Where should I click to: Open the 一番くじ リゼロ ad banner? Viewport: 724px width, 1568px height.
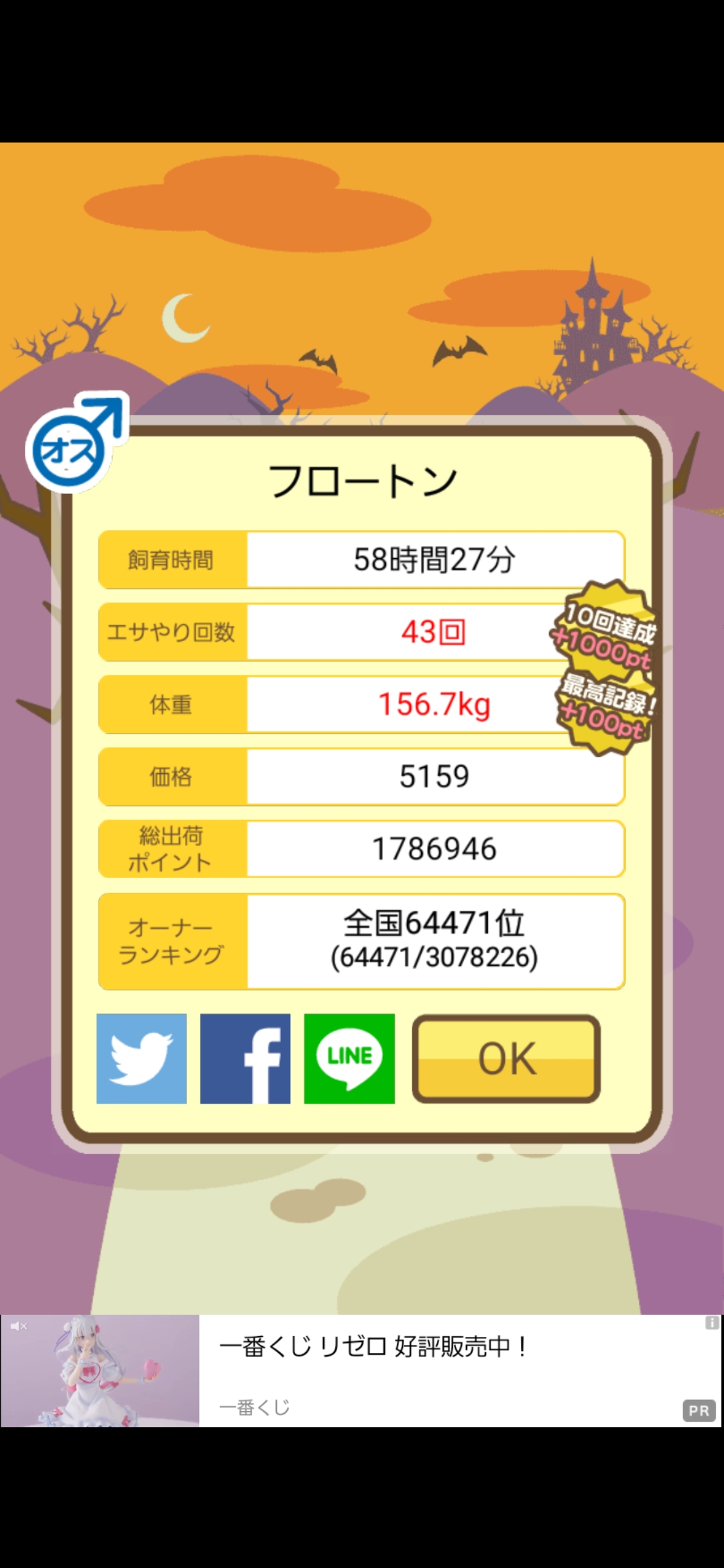tap(362, 1370)
